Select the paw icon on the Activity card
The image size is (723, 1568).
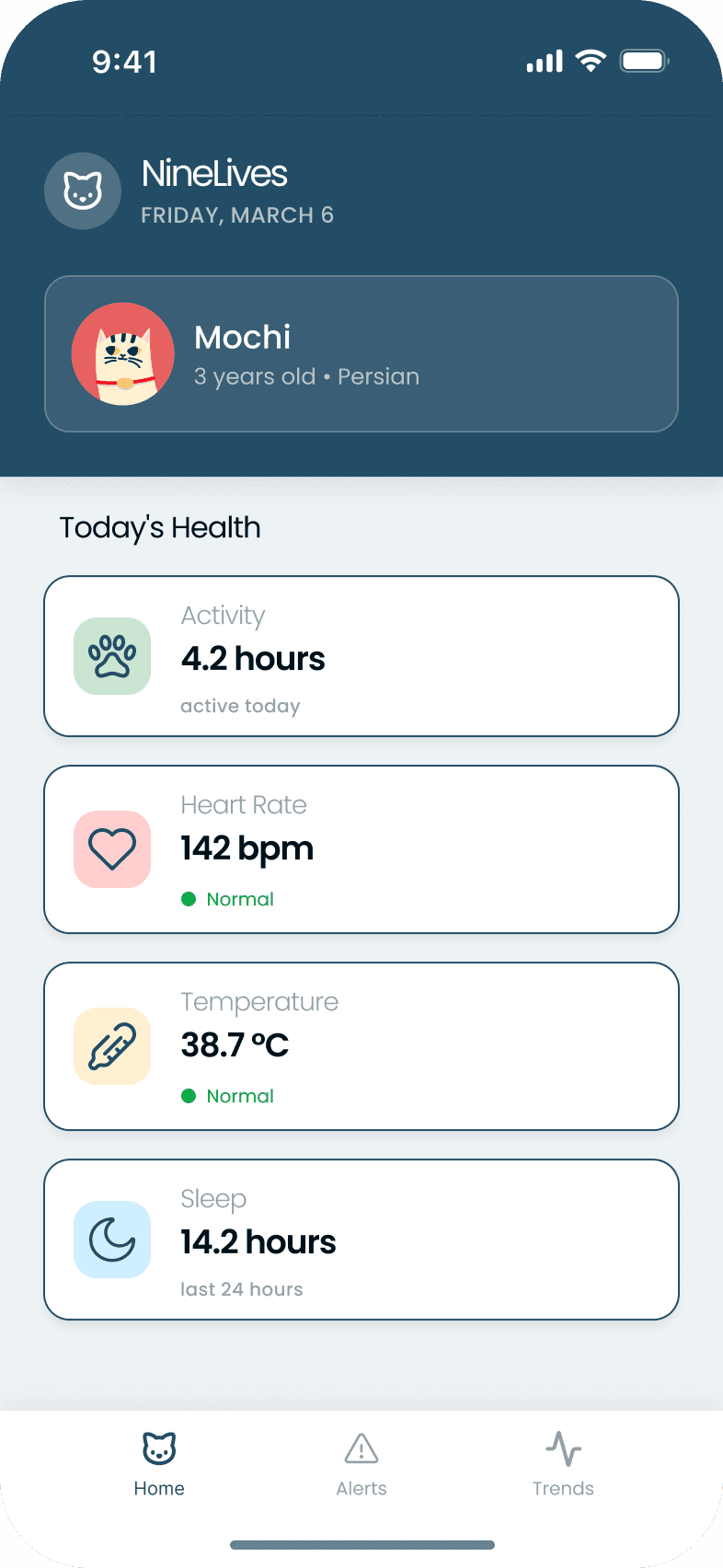pos(111,656)
